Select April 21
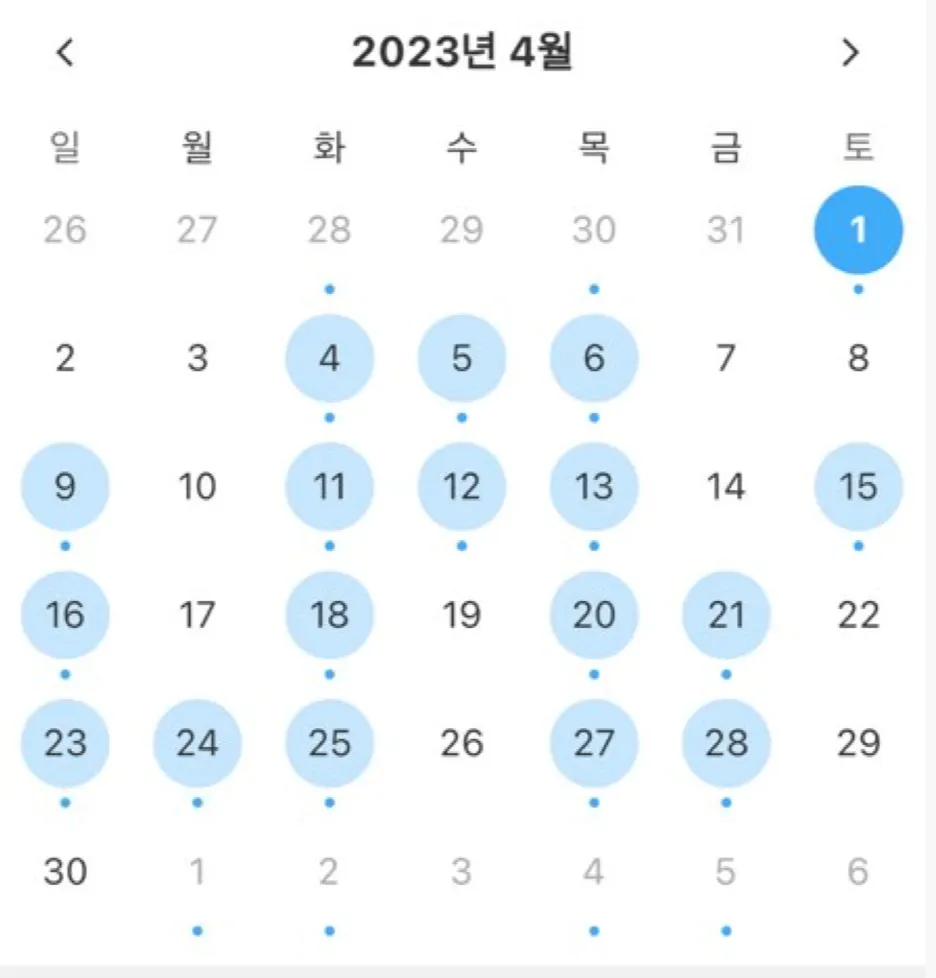 point(726,615)
